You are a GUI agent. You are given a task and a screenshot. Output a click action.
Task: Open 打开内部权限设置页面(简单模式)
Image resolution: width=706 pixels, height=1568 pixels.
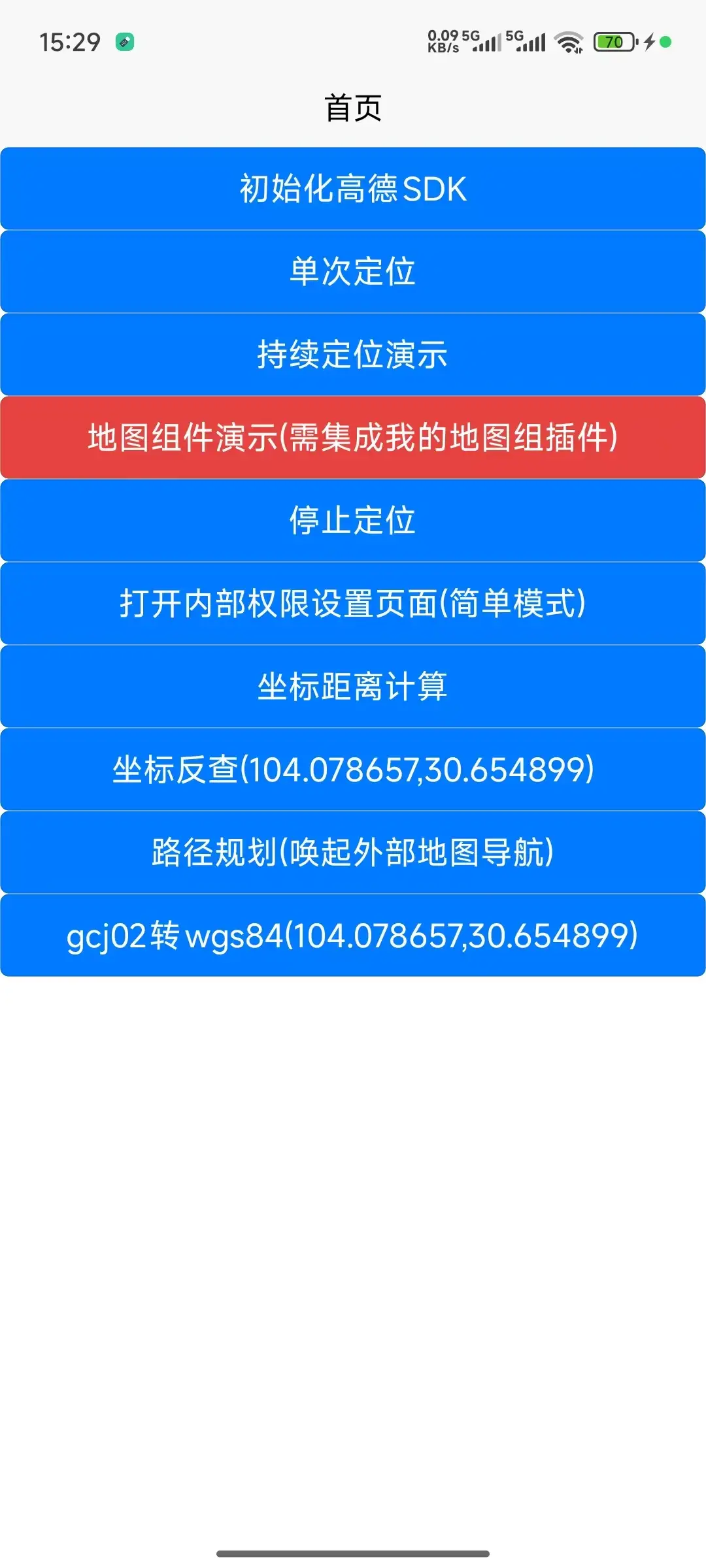[353, 603]
